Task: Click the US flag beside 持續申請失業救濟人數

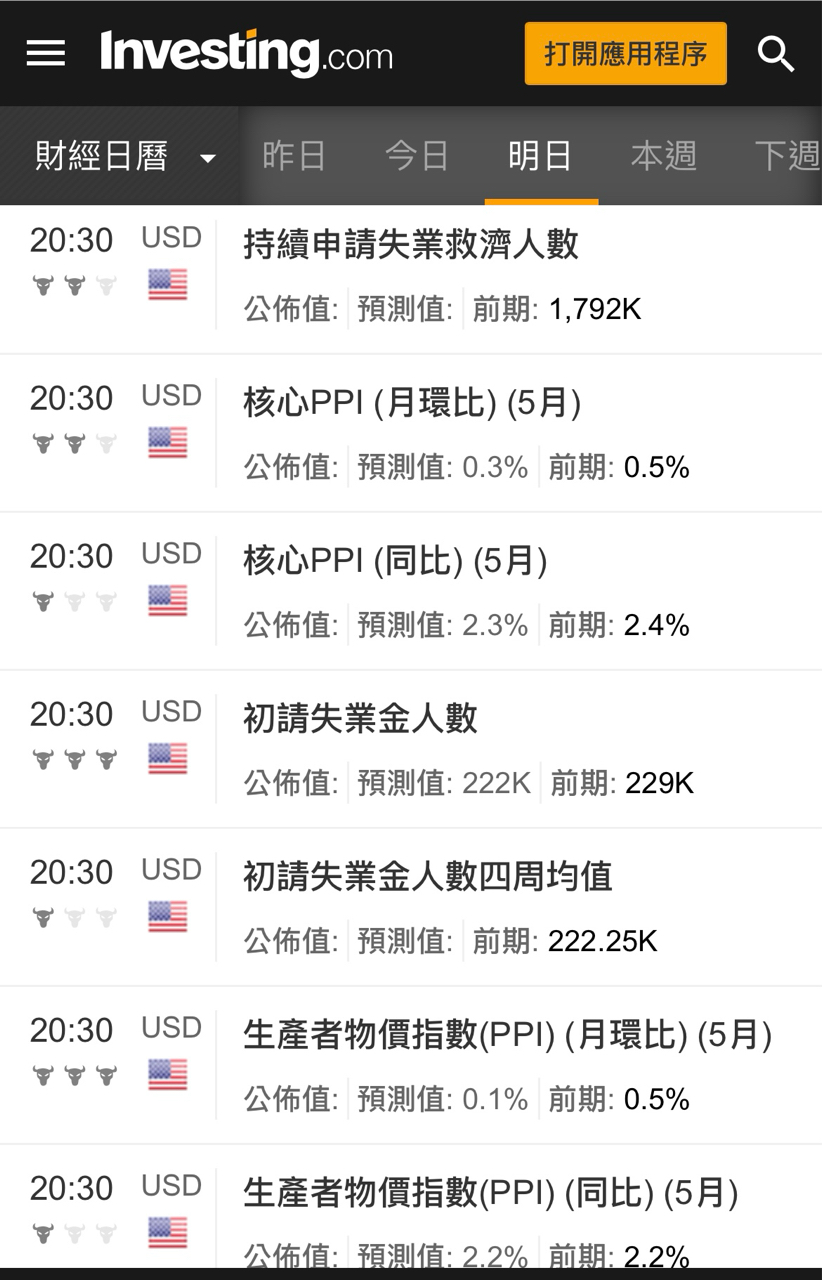Action: (170, 285)
